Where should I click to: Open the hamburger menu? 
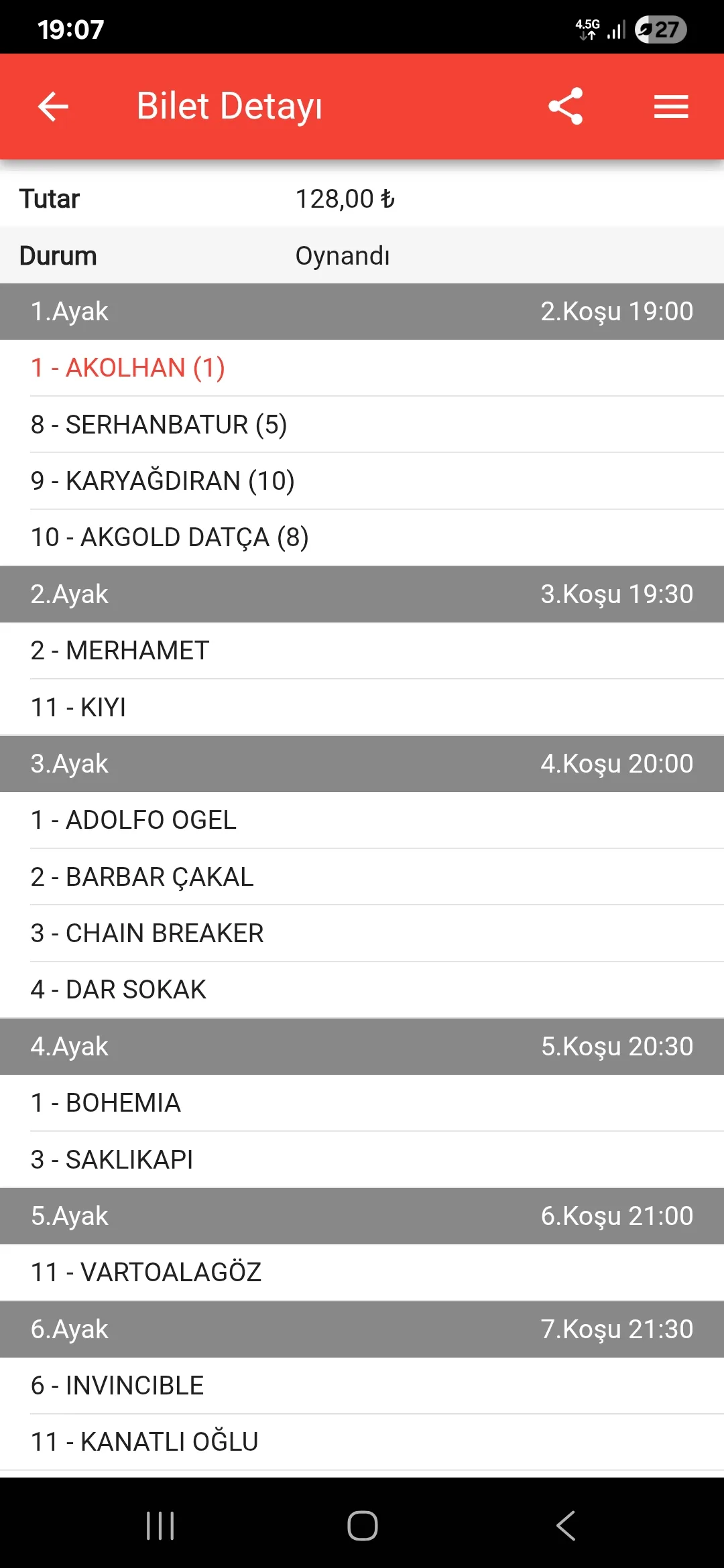(671, 107)
